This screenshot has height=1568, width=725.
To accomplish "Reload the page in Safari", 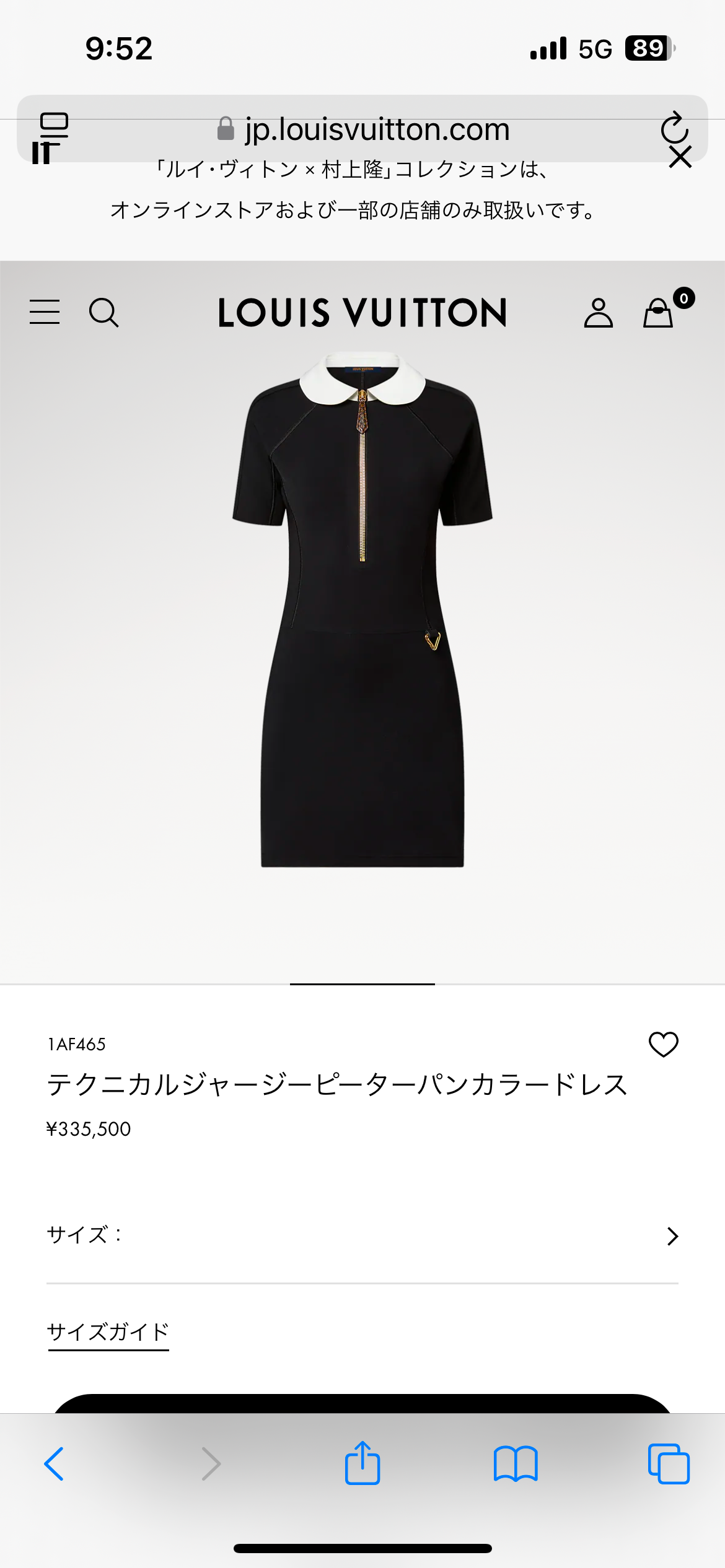I will 674,126.
